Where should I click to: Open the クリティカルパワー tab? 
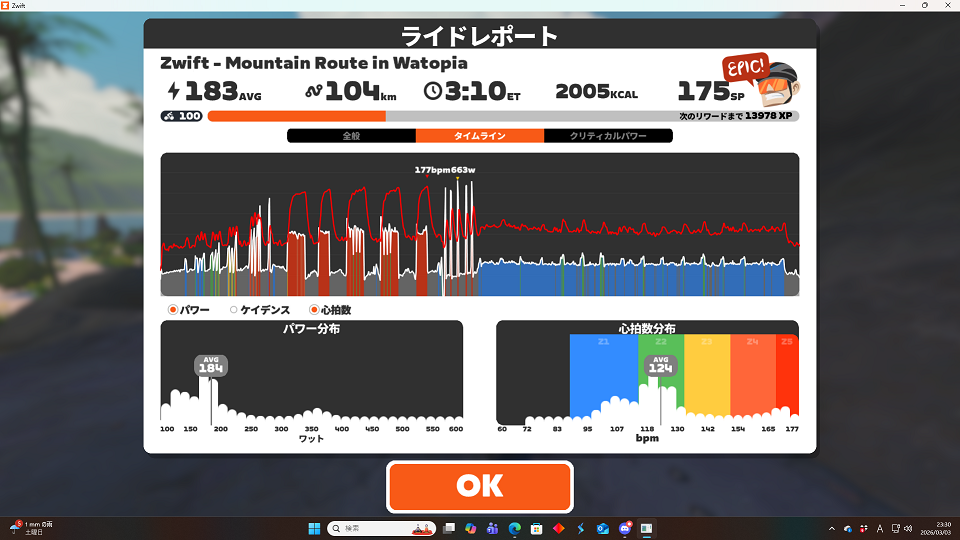(607, 136)
